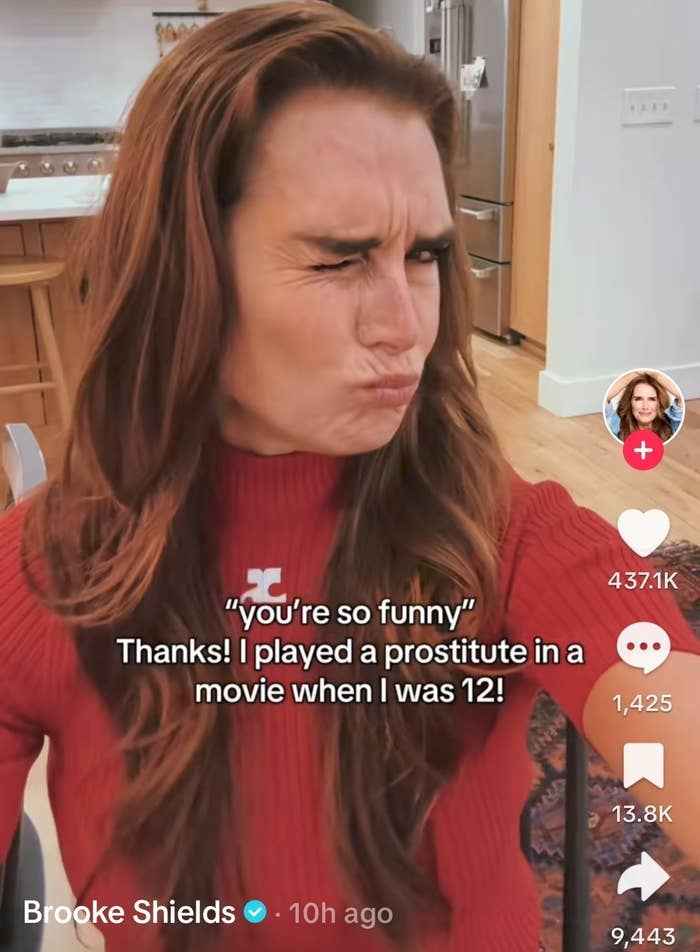
Task: Like this video with the heart icon
Action: tap(643, 534)
